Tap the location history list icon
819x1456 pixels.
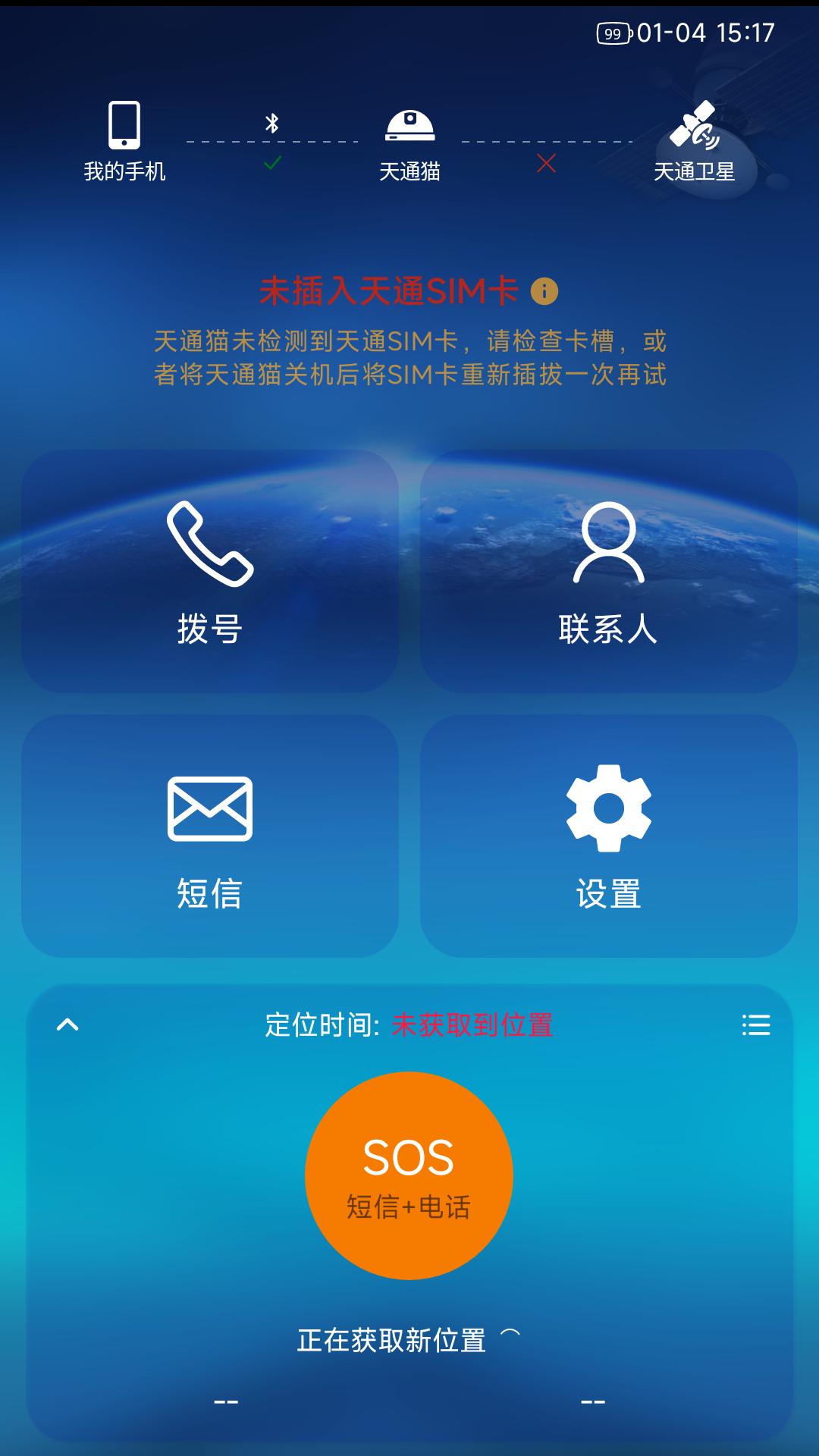click(757, 1026)
